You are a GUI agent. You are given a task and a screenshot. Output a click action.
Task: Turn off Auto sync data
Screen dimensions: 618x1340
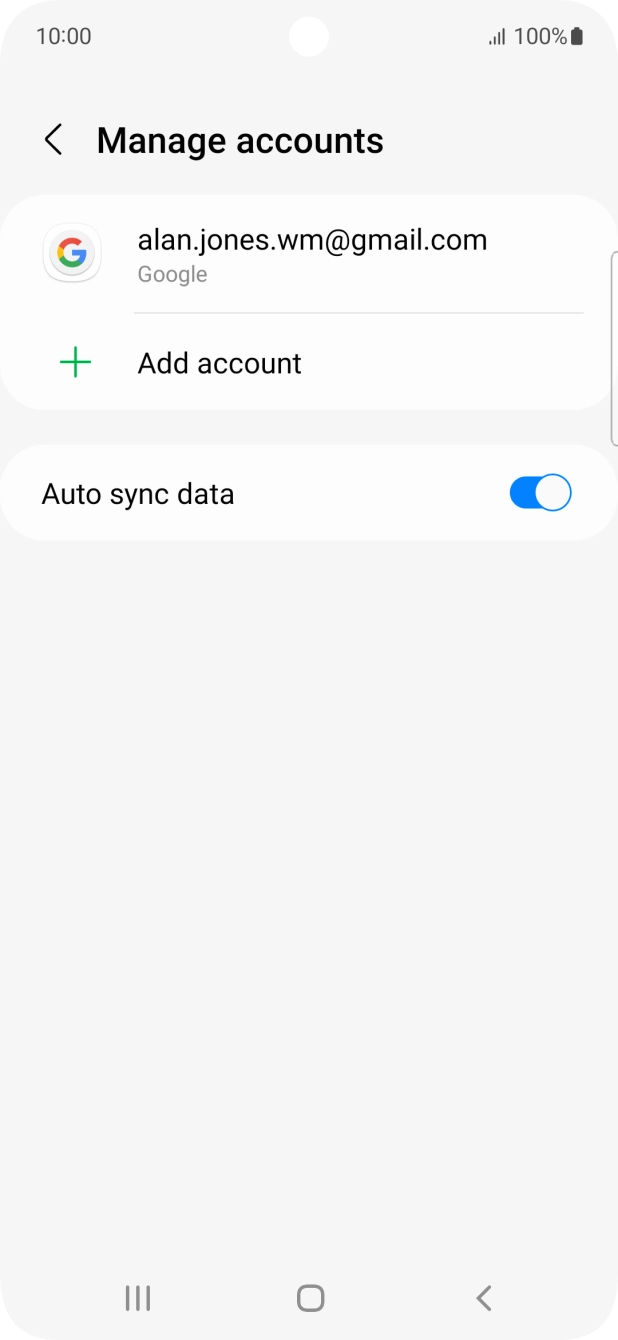540,493
